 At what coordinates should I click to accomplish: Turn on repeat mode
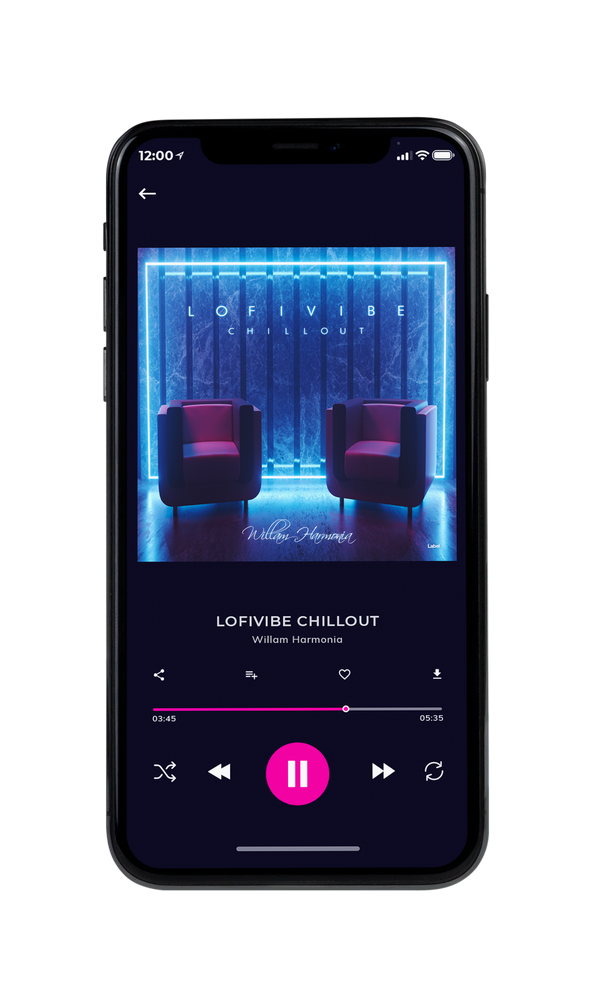tap(434, 771)
